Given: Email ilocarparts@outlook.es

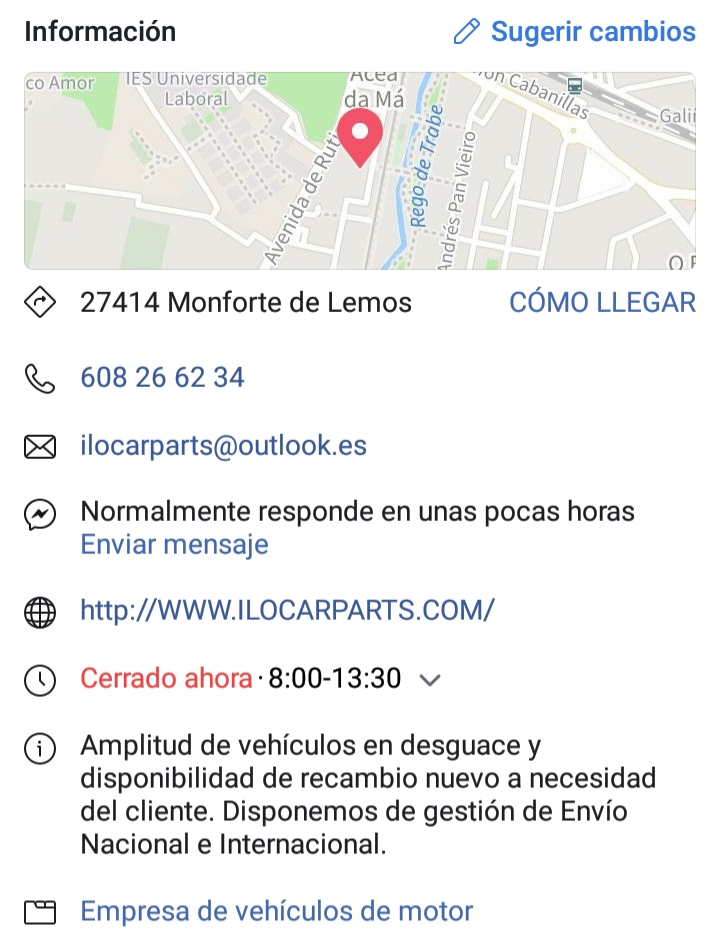Looking at the screenshot, I should coord(223,445).
